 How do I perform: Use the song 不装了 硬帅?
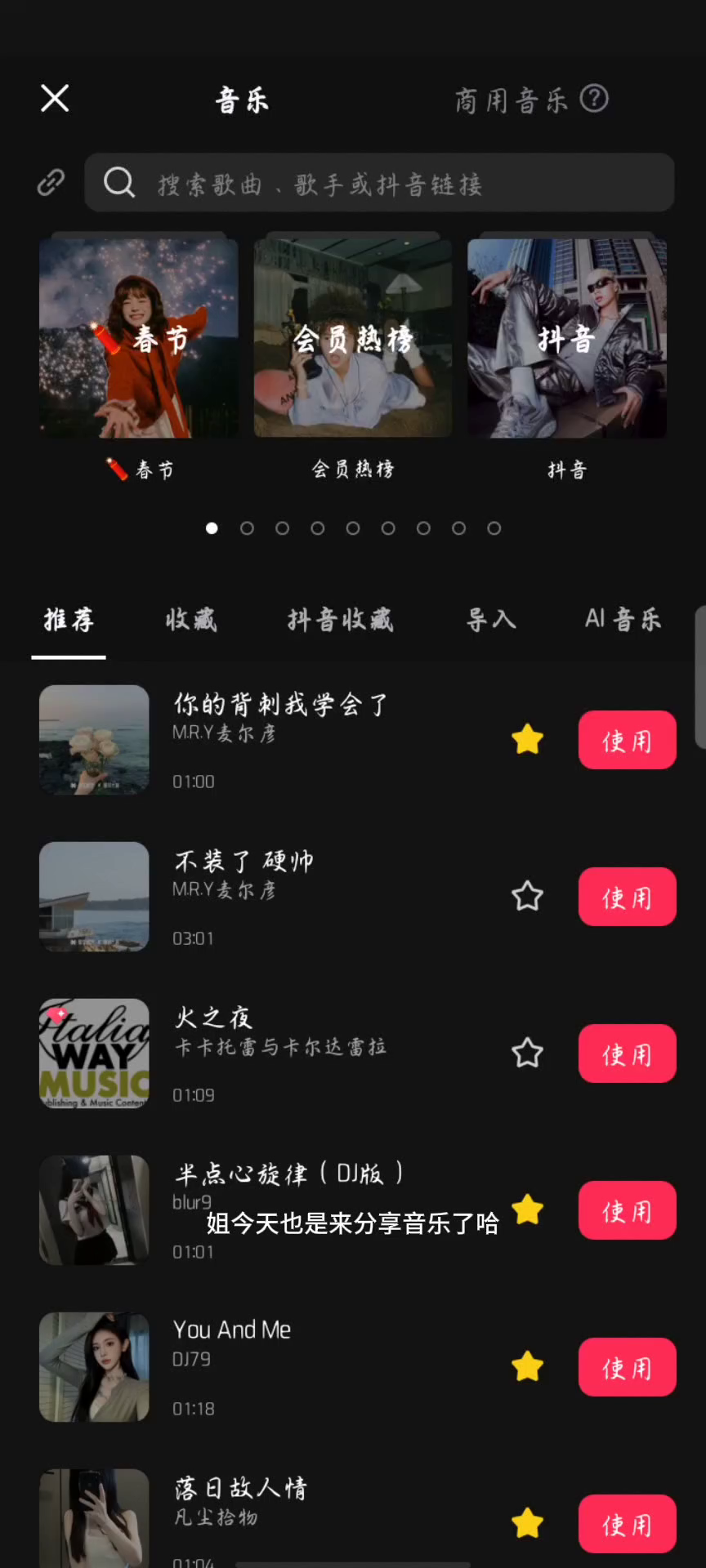[627, 897]
